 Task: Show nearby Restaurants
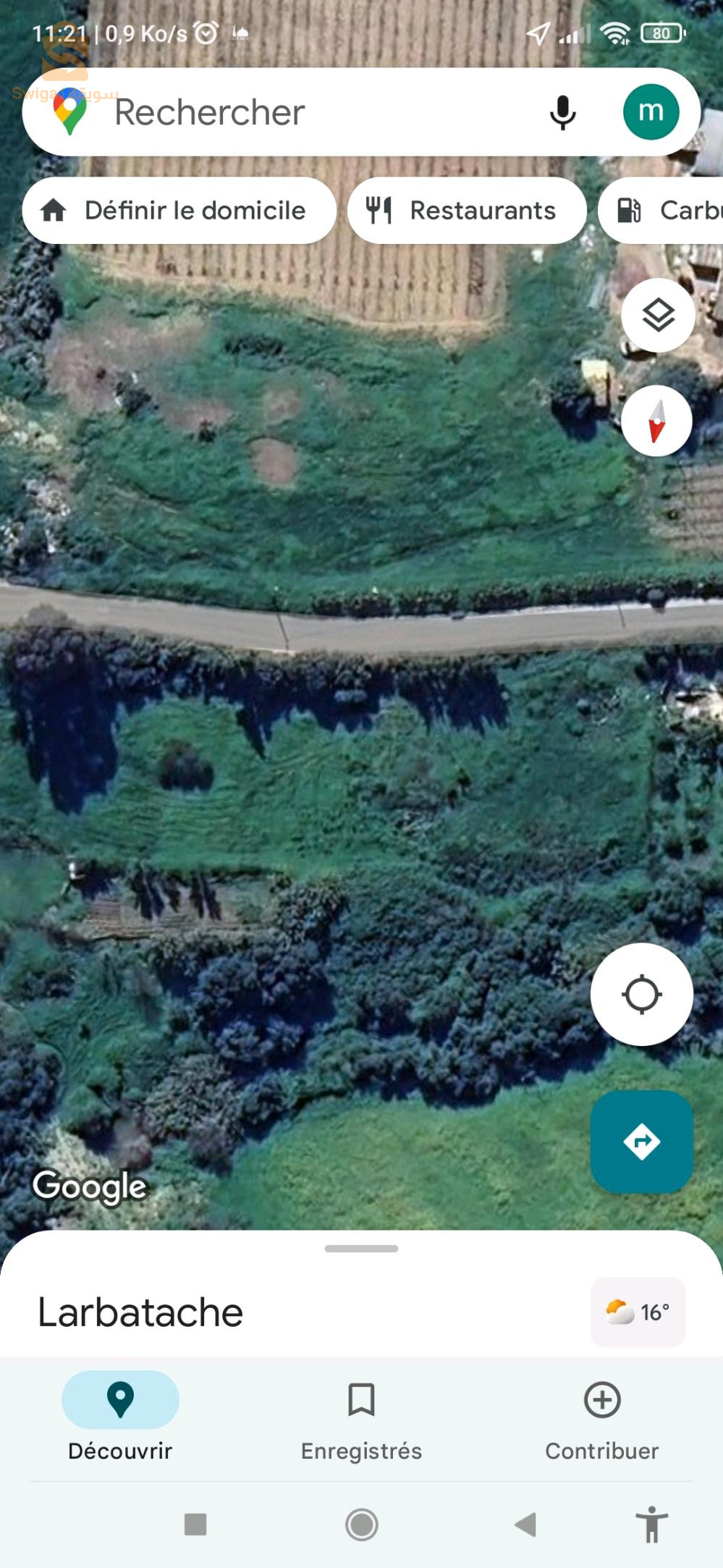(x=467, y=211)
